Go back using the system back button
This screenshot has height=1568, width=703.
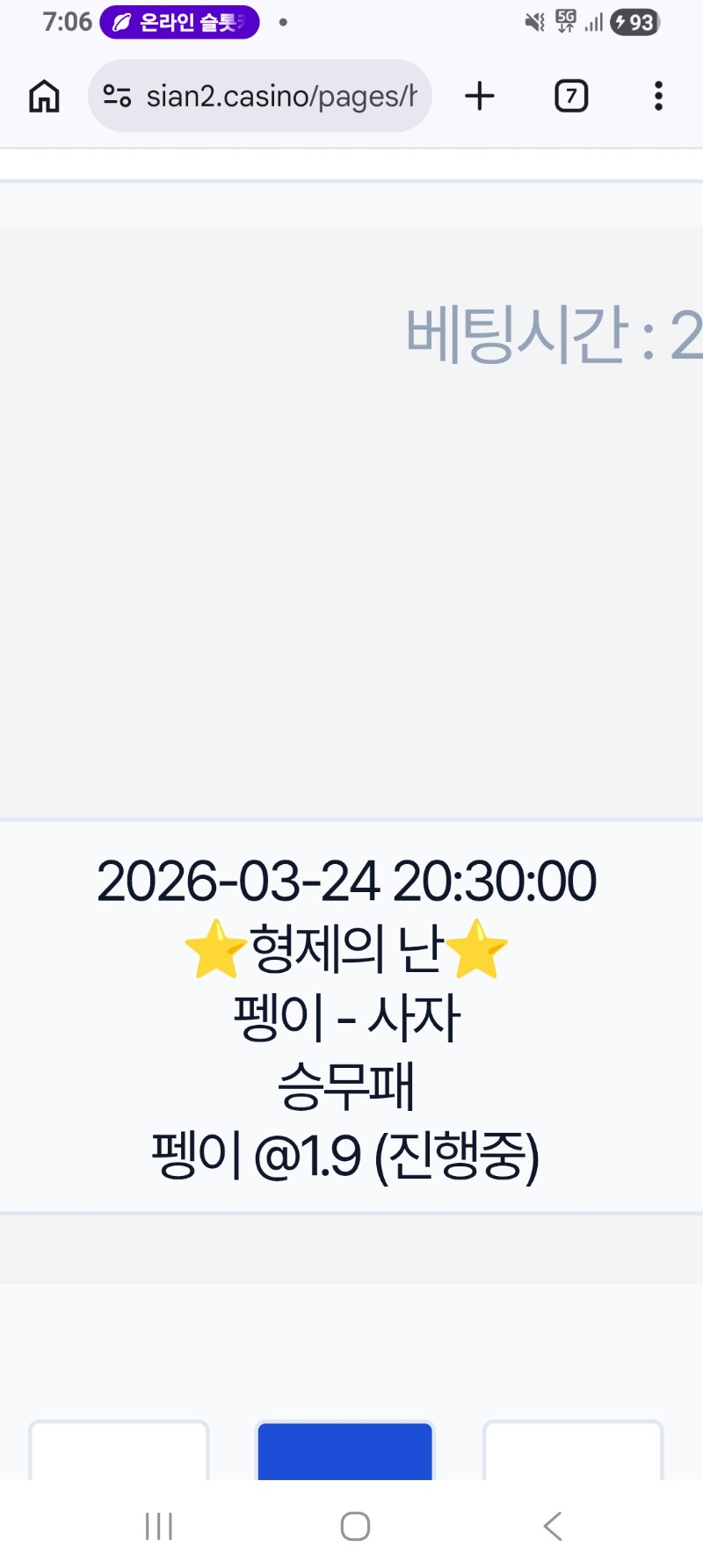(552, 1527)
